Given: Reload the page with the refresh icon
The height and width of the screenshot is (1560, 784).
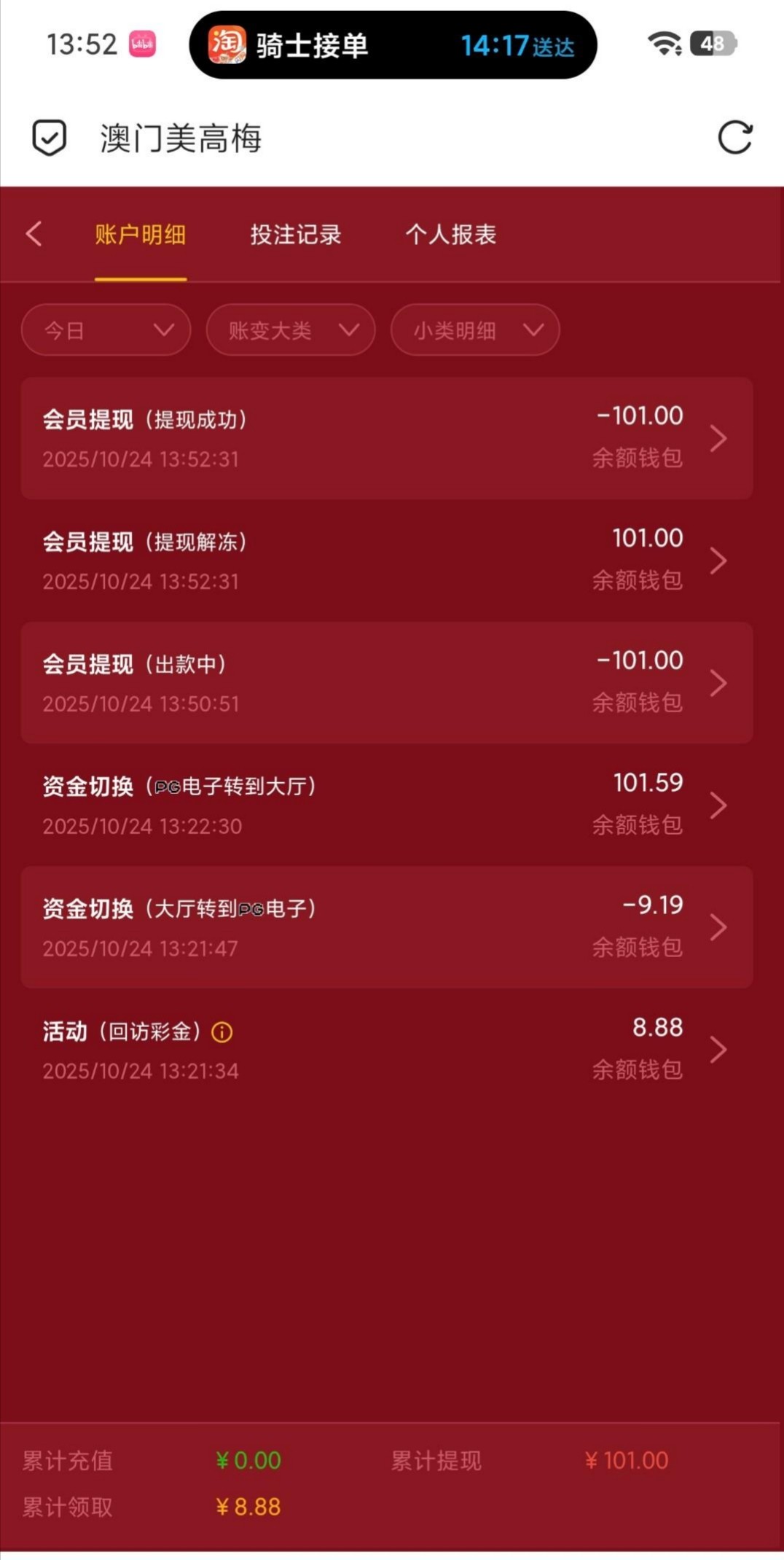Looking at the screenshot, I should [734, 138].
